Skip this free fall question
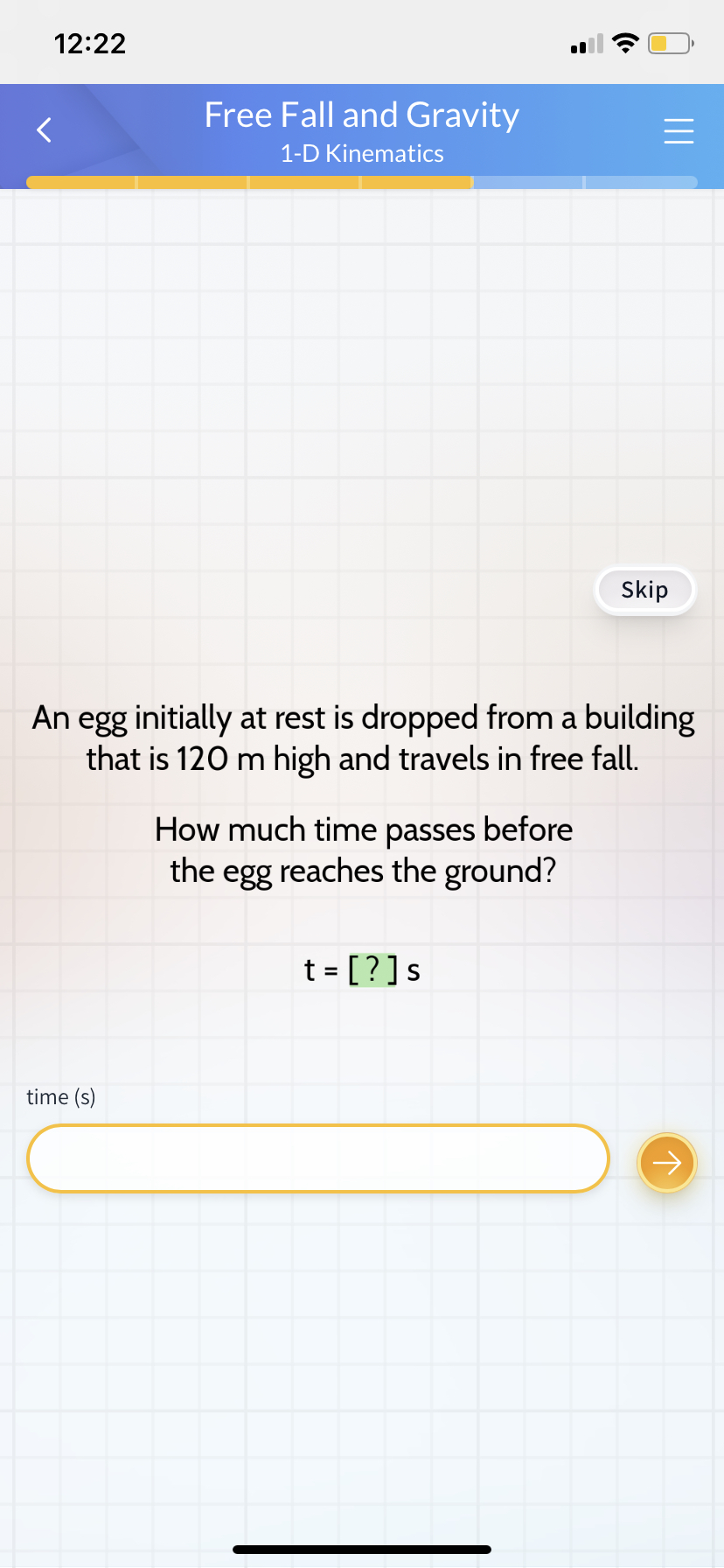 point(644,591)
